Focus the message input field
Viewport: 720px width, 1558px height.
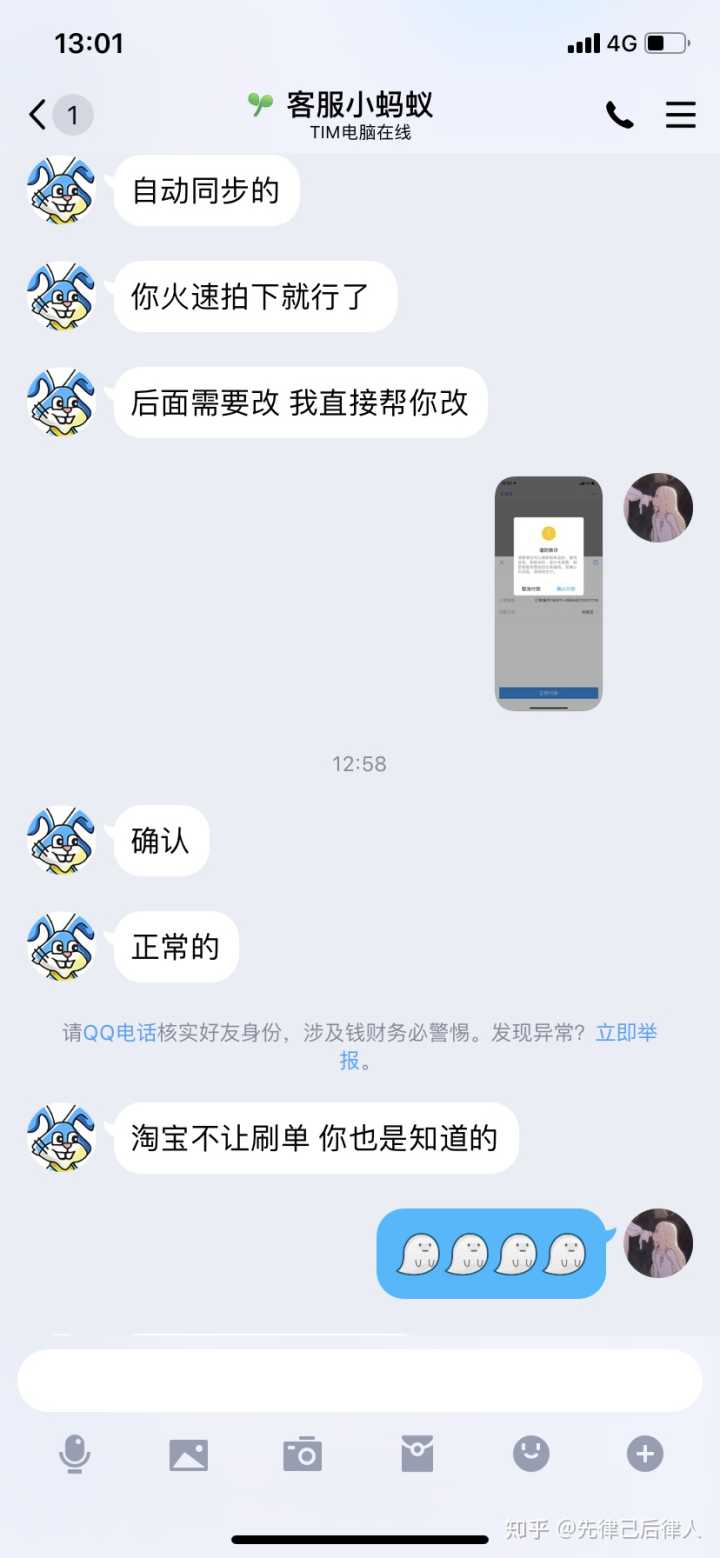click(360, 1380)
